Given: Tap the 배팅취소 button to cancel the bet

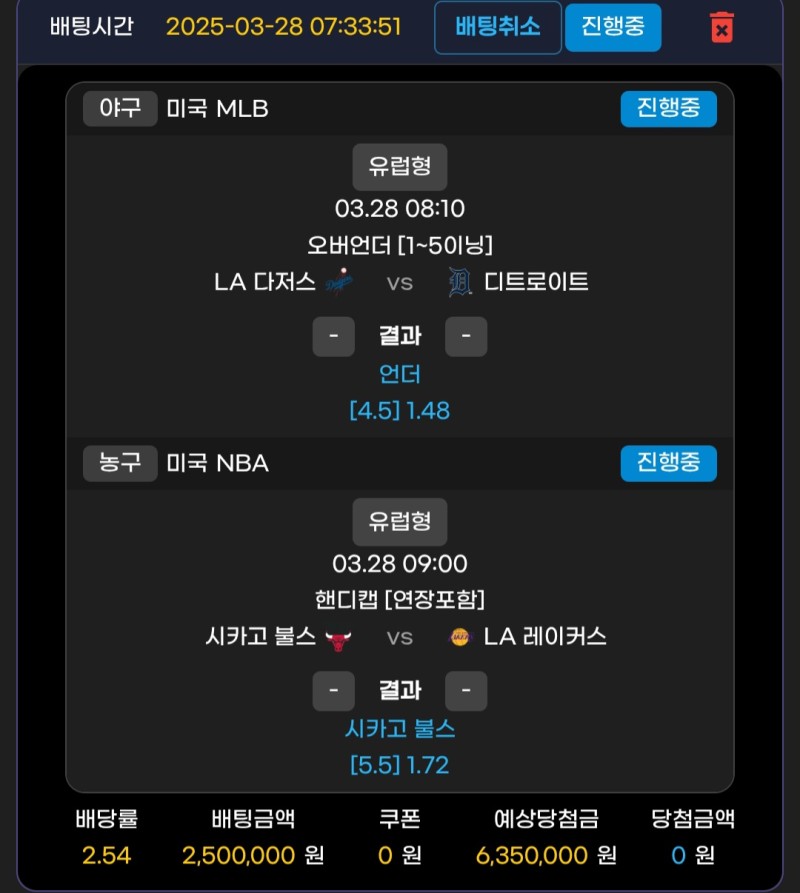Looking at the screenshot, I should pyautogui.click(x=497, y=27).
